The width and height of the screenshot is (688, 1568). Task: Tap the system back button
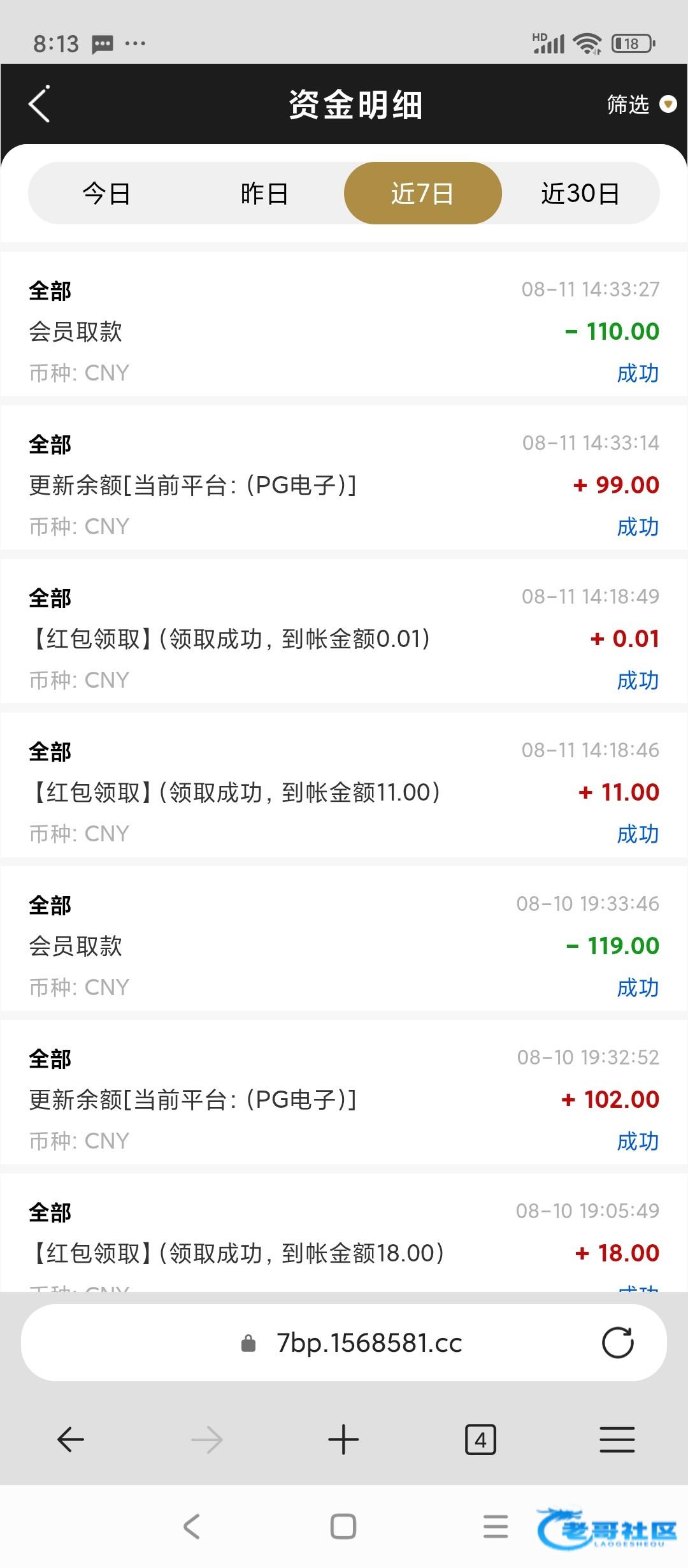click(192, 1527)
